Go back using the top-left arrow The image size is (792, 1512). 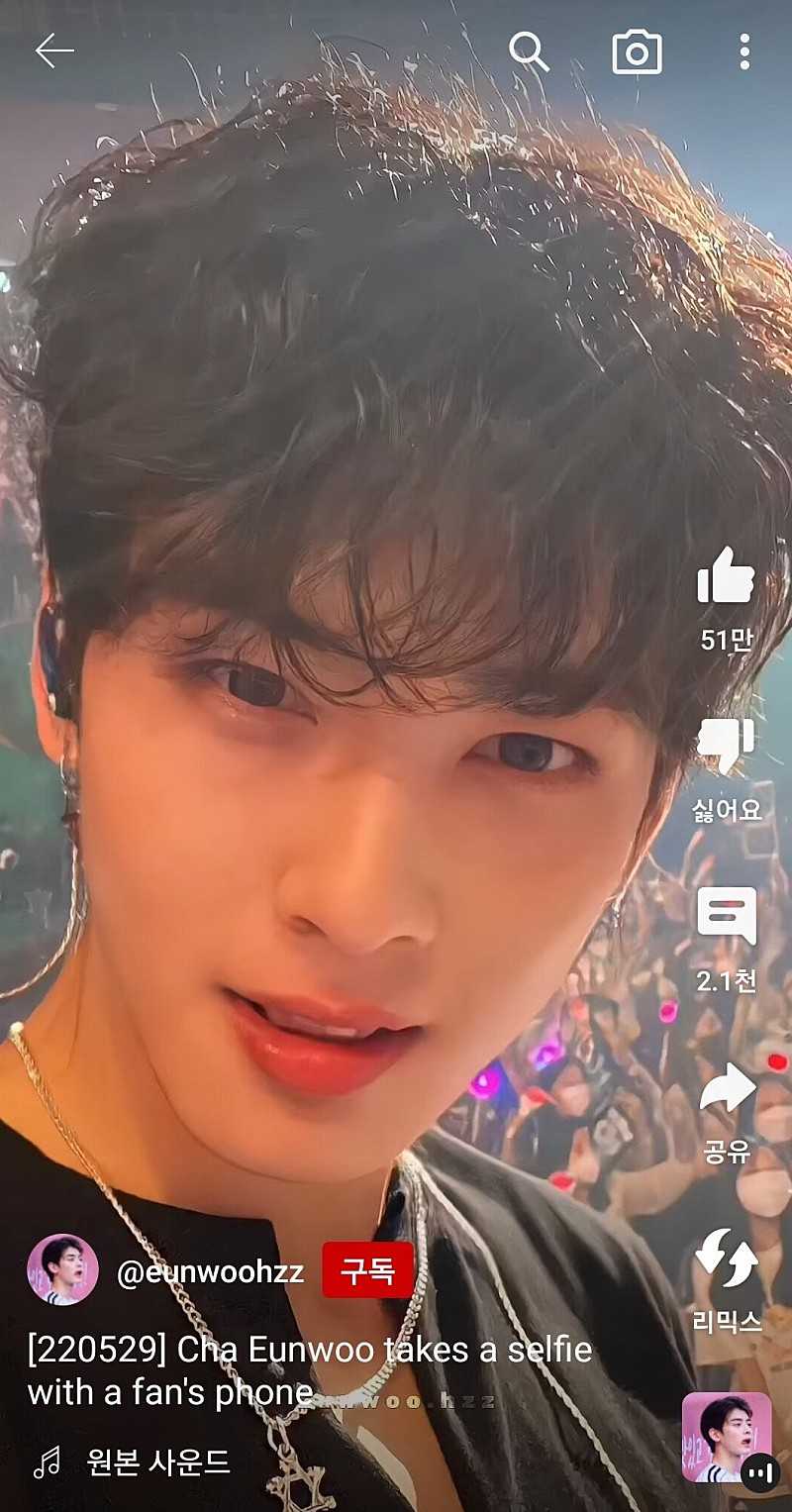tap(53, 51)
